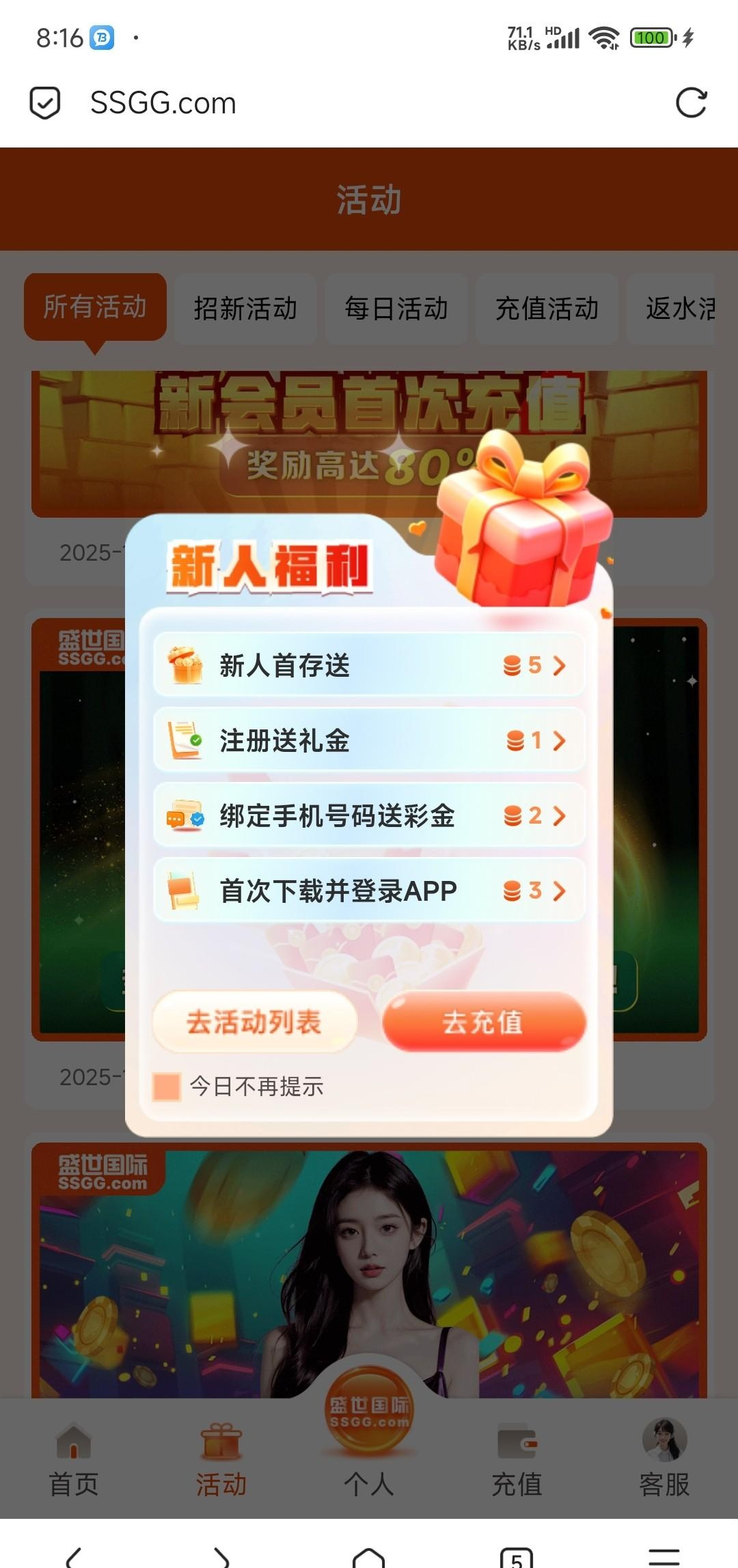This screenshot has width=738, height=1568.
Task: Check the 今日不再提示 checkbox
Action: pyautogui.click(x=167, y=1086)
